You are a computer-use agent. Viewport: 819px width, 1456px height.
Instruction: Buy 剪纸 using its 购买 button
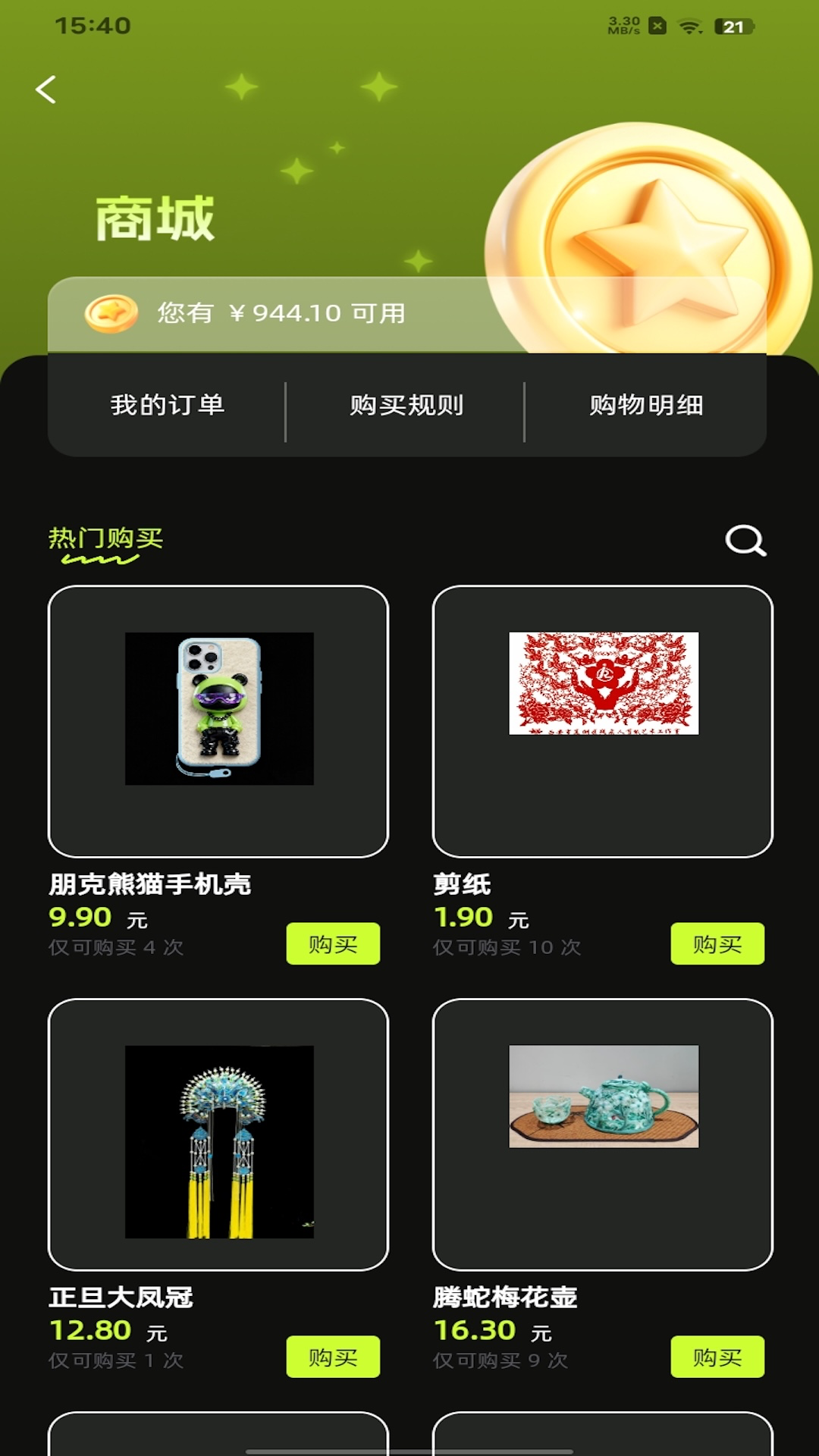point(717,943)
